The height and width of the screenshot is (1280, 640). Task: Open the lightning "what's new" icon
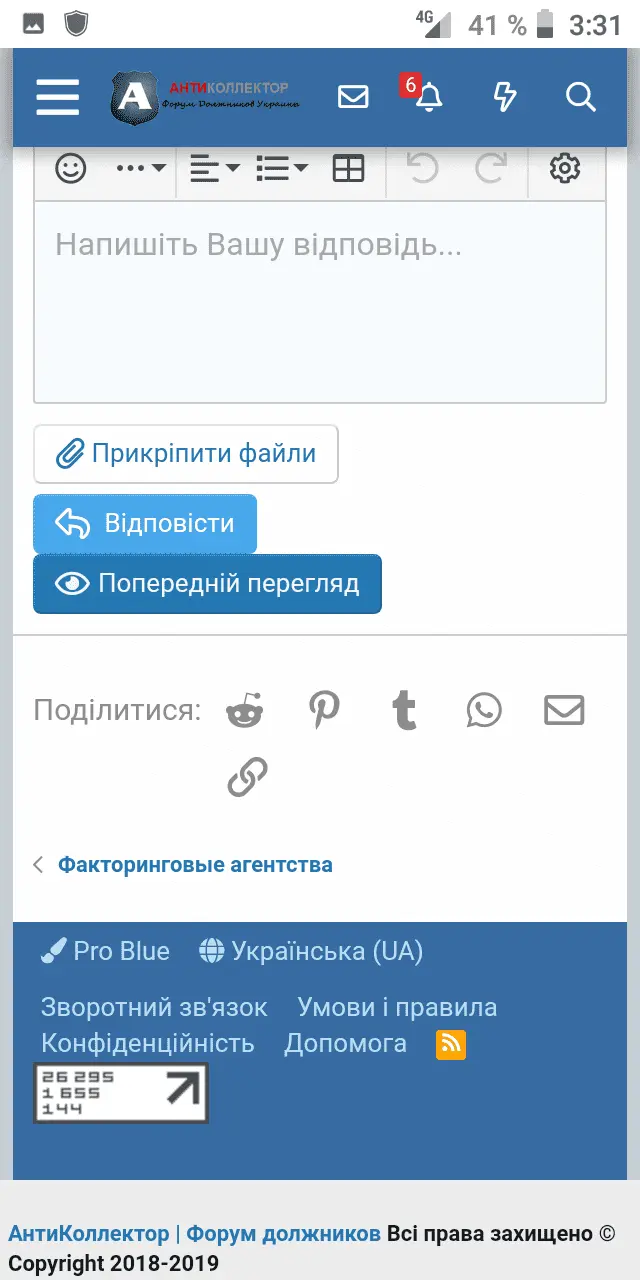tap(505, 97)
